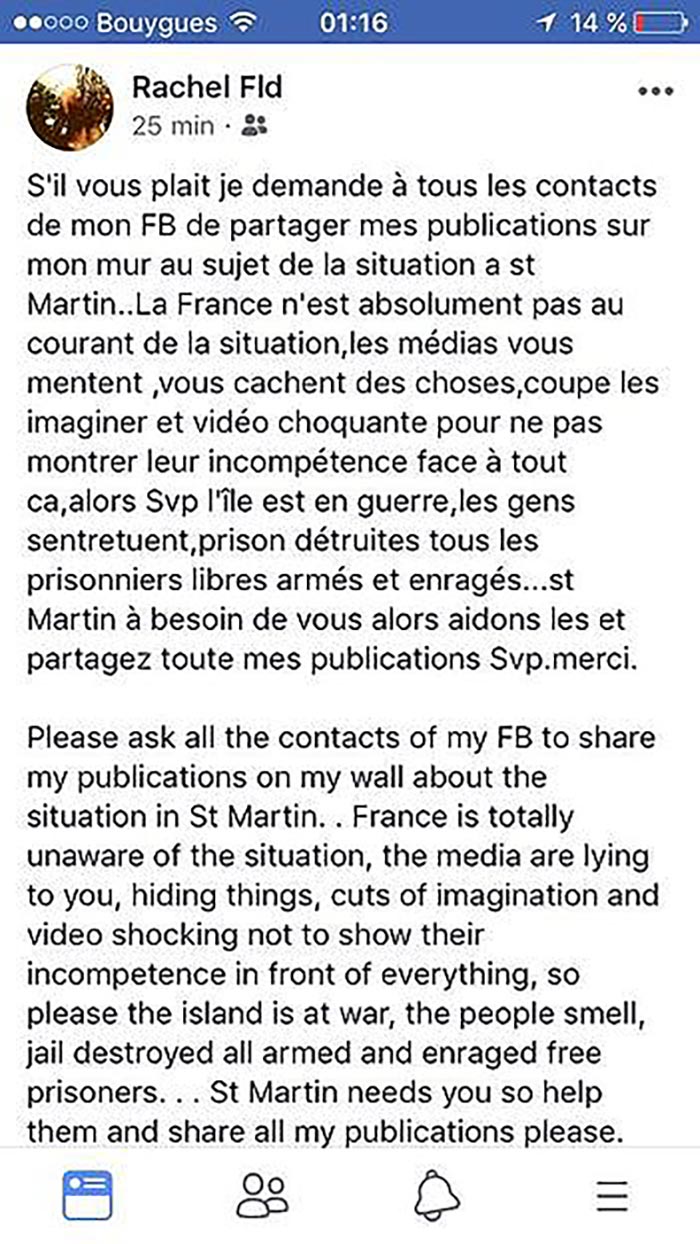
Task: Switch to the News Feed tab
Action: (88, 1196)
